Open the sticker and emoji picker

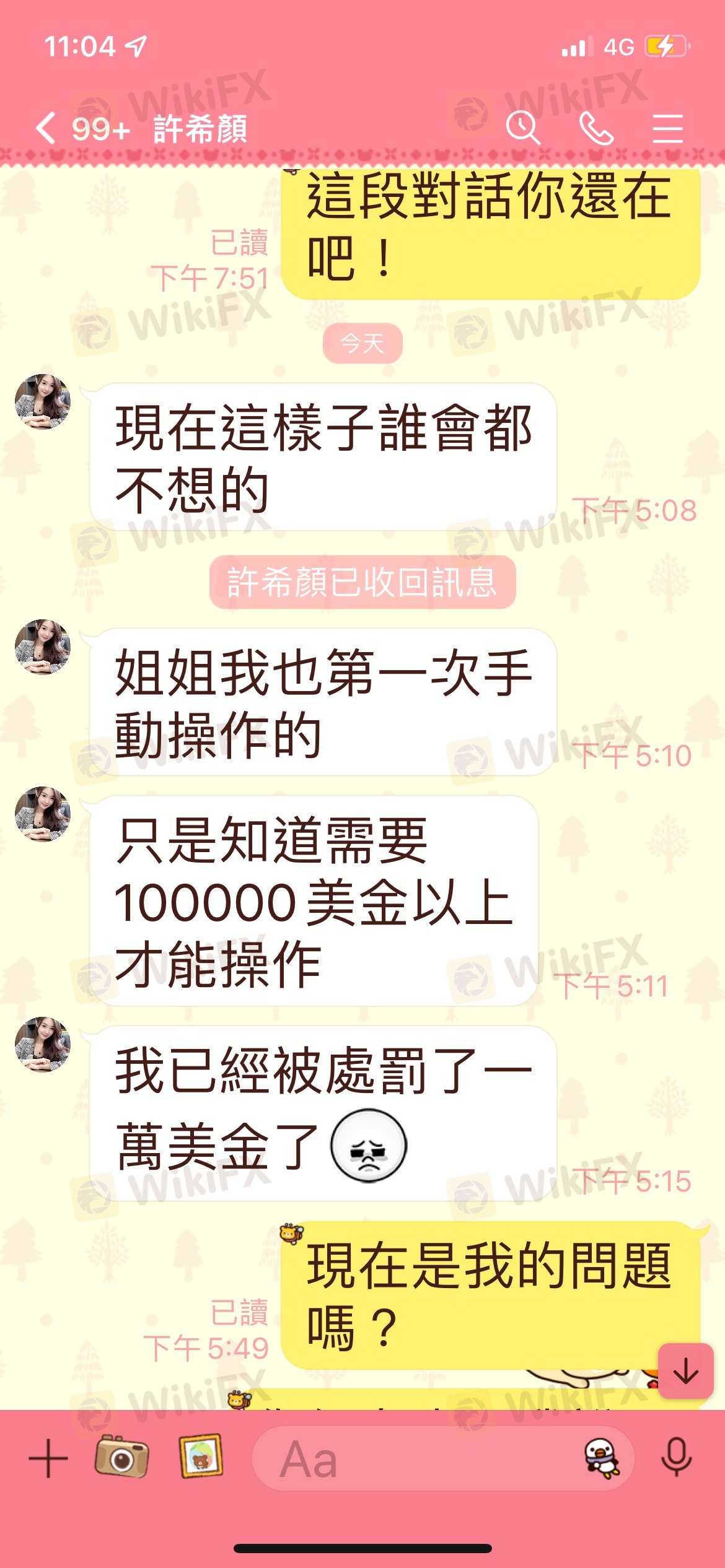tap(602, 1458)
